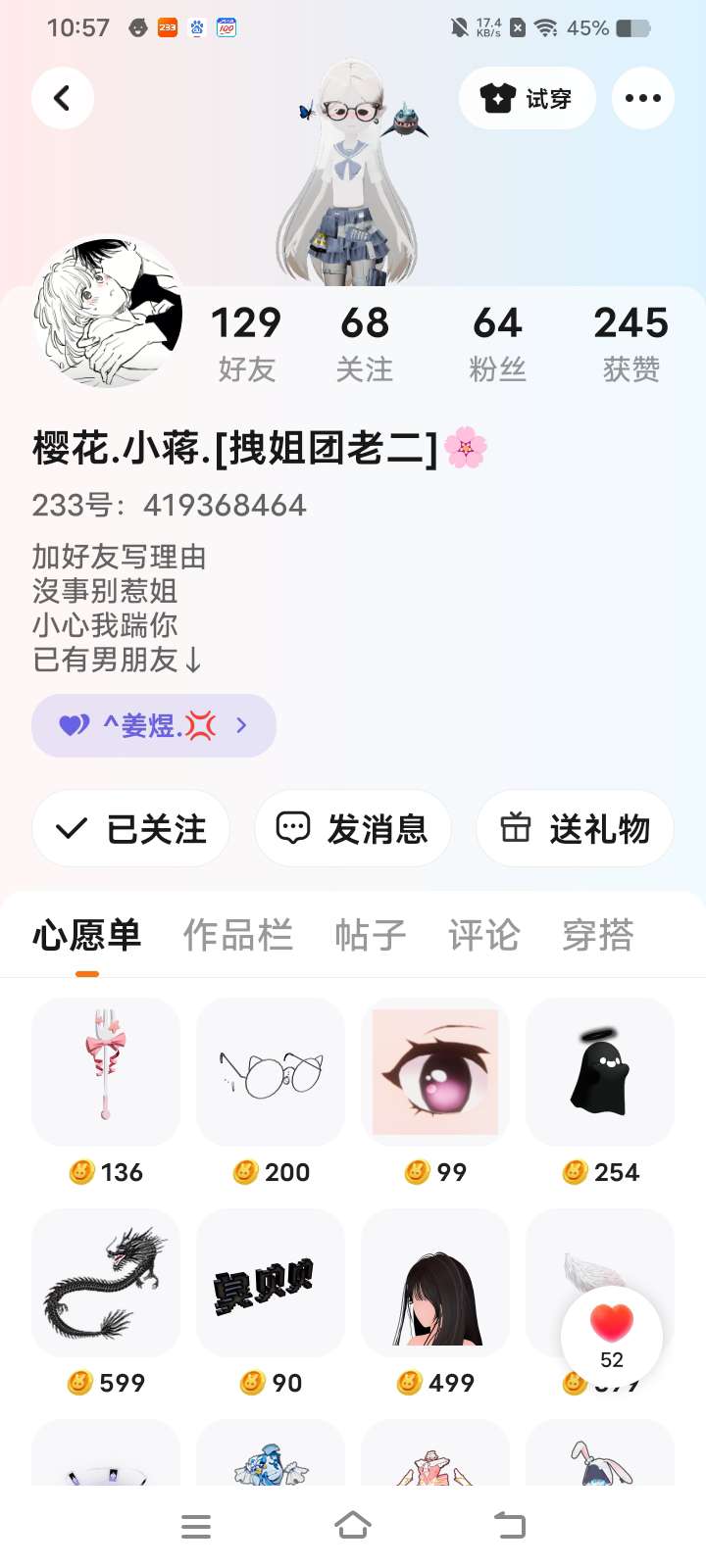Go to the system home screen
The height and width of the screenshot is (1568, 706).
353,1526
